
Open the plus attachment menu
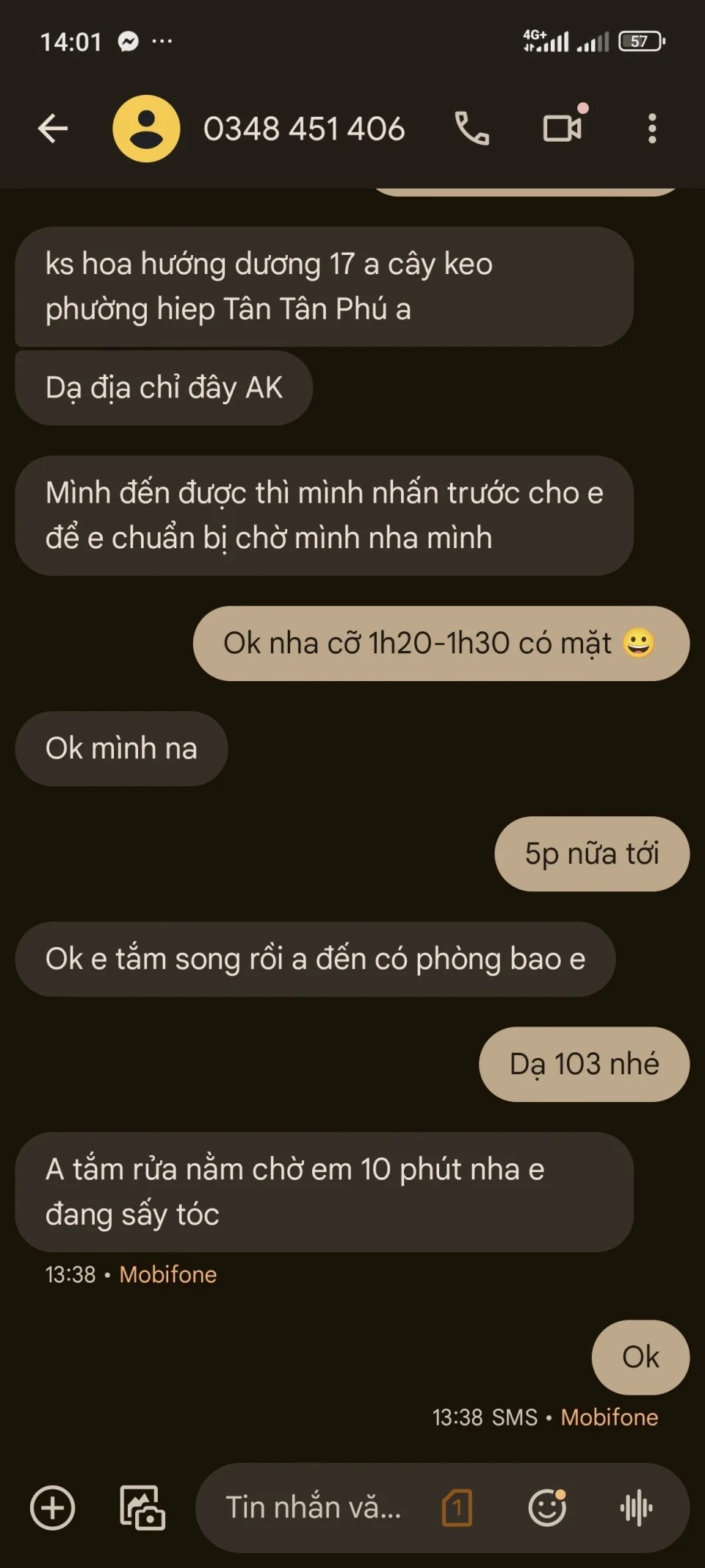tap(52, 1508)
